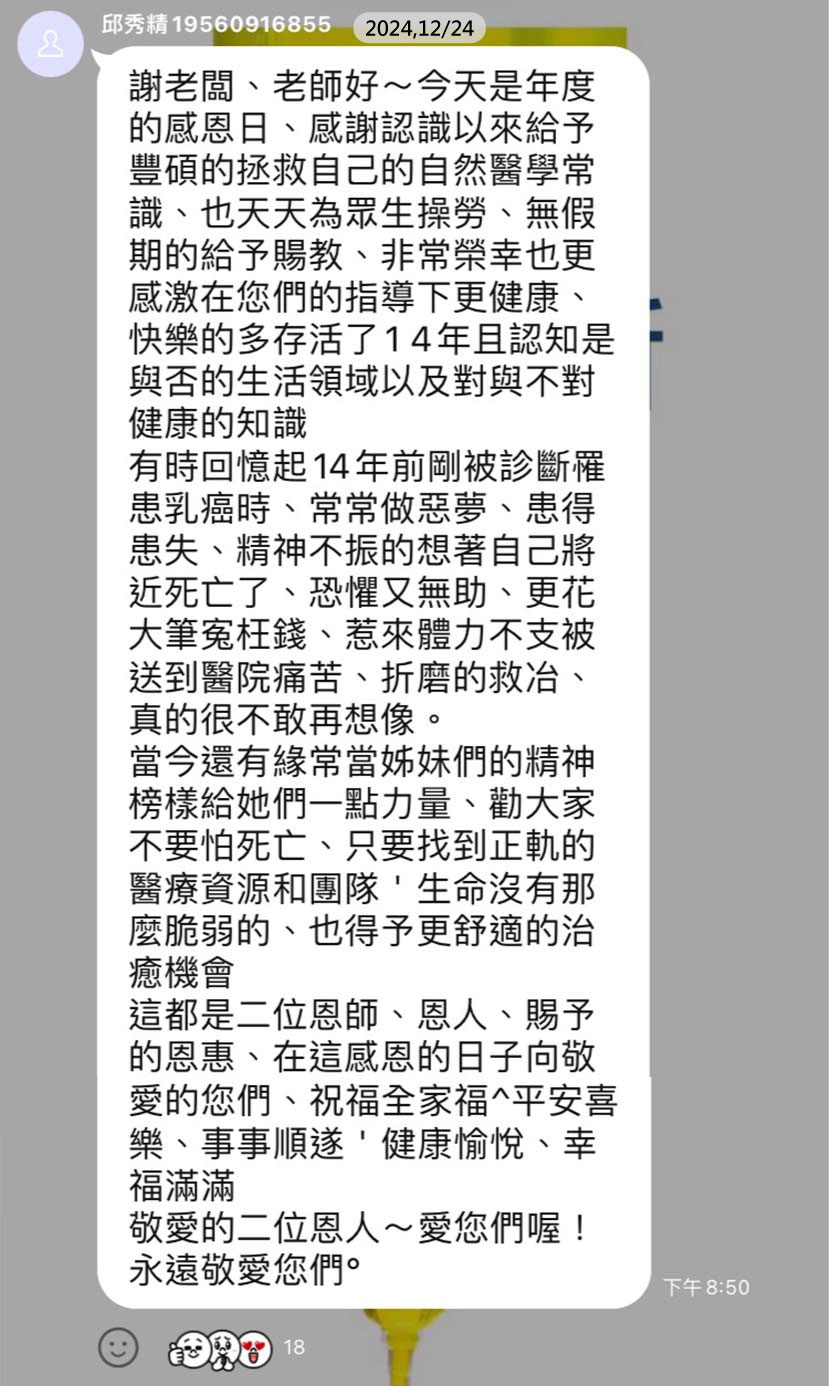This screenshot has width=829, height=1386.
Task: View the 18 reactions on this message
Action: point(238,1349)
